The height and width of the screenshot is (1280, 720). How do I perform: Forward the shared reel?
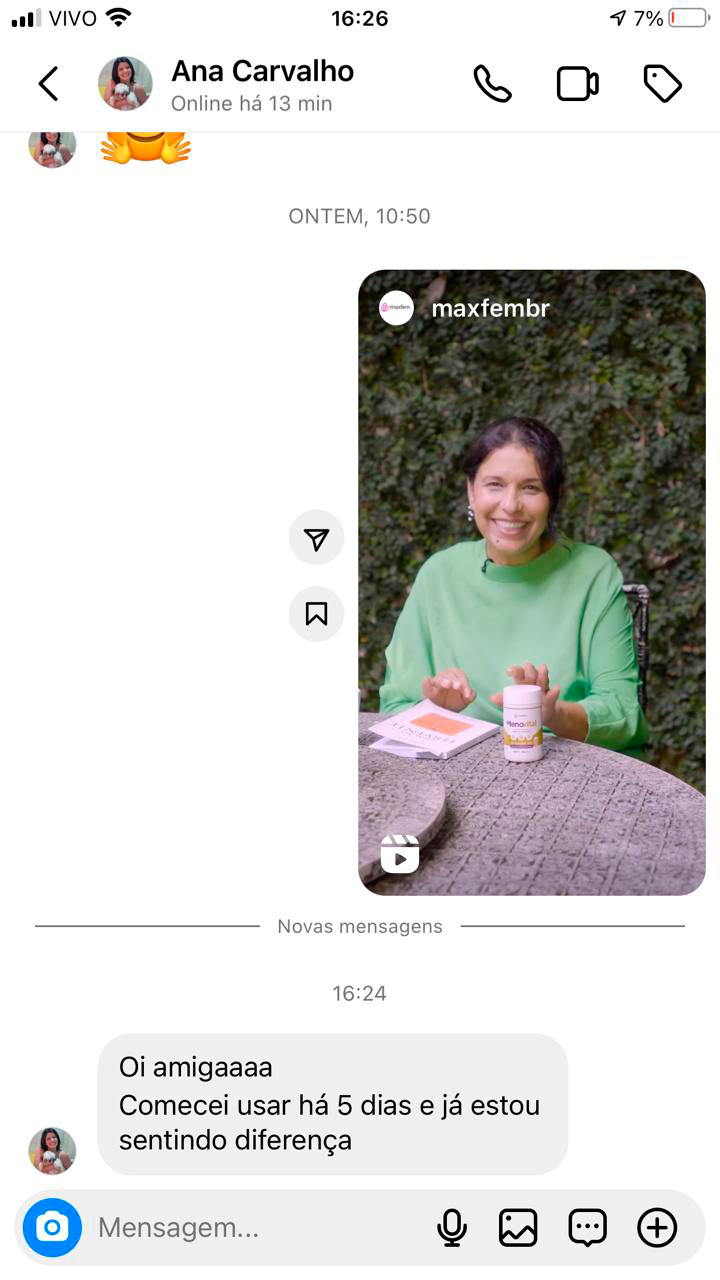point(316,538)
